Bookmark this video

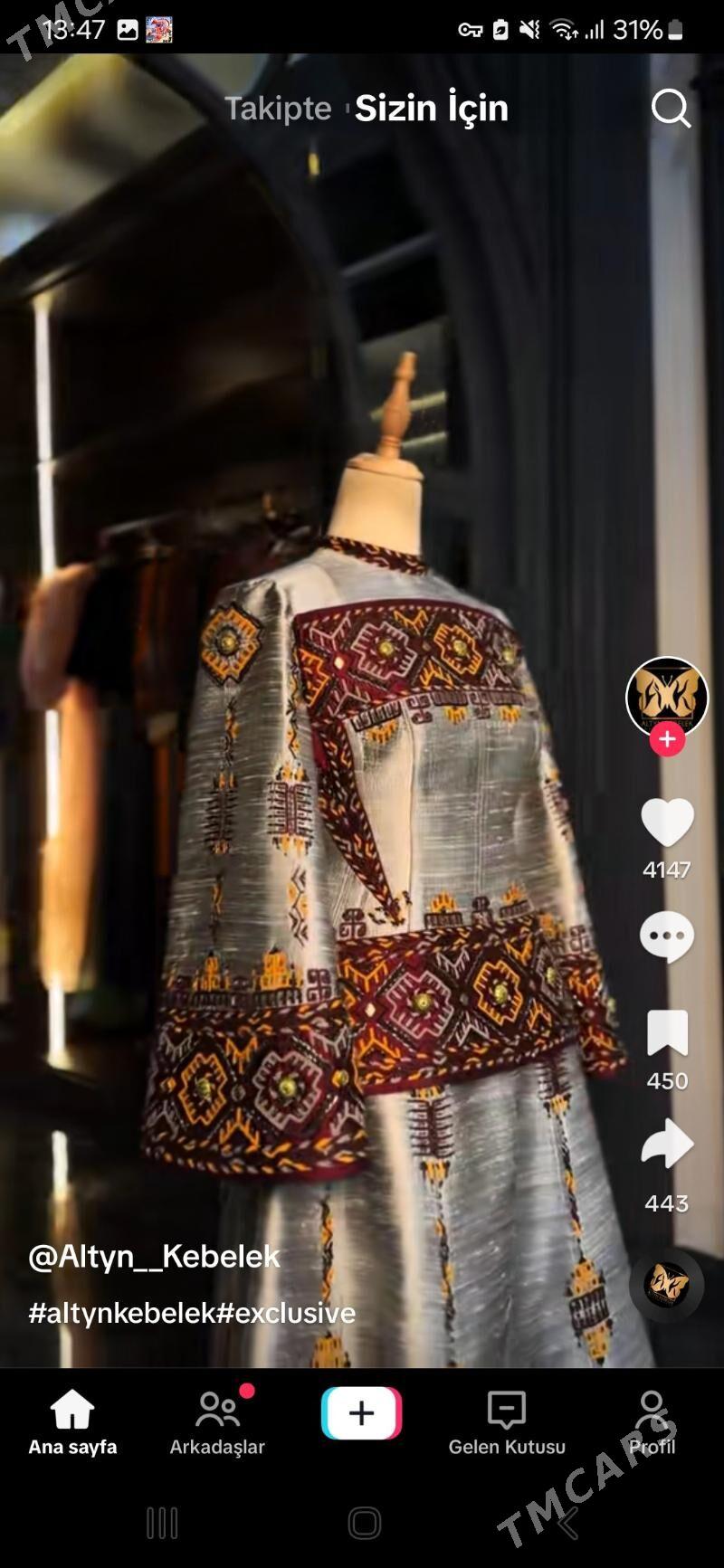[667, 1033]
